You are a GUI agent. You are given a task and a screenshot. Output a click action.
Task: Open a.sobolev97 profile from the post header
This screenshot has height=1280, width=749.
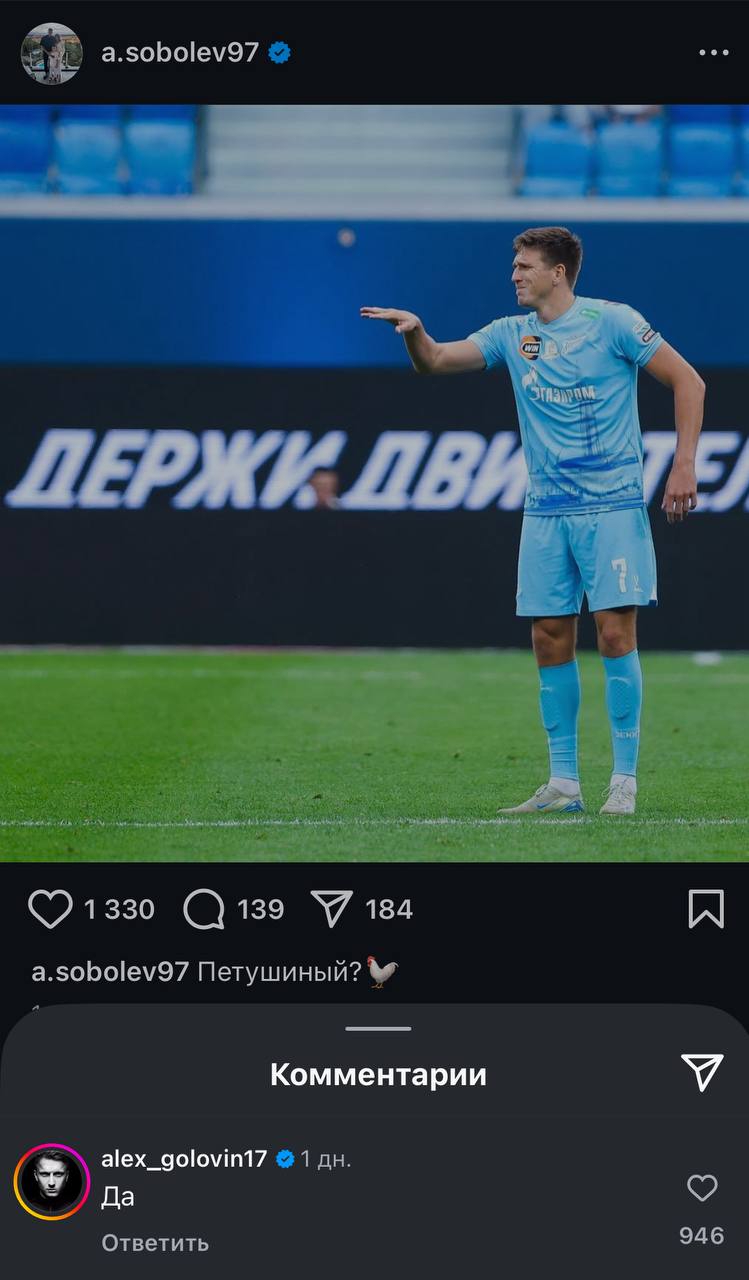[180, 53]
